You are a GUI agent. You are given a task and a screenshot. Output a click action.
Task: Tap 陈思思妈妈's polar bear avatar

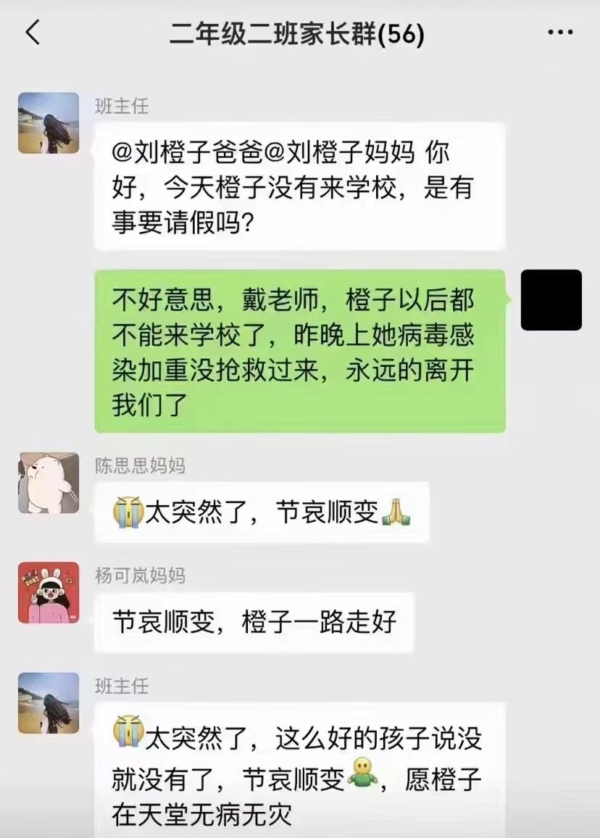click(x=48, y=482)
